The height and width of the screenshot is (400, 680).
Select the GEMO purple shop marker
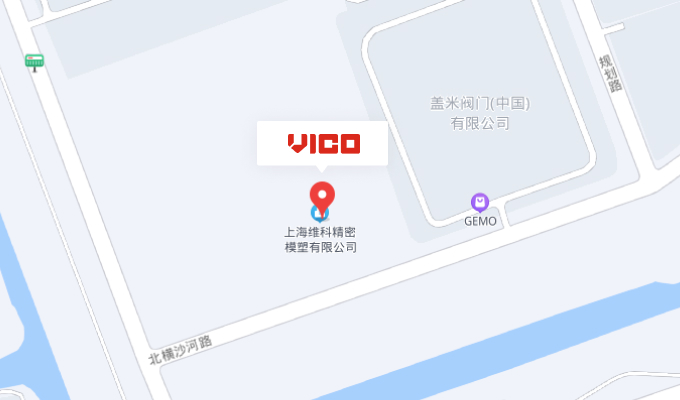(480, 202)
